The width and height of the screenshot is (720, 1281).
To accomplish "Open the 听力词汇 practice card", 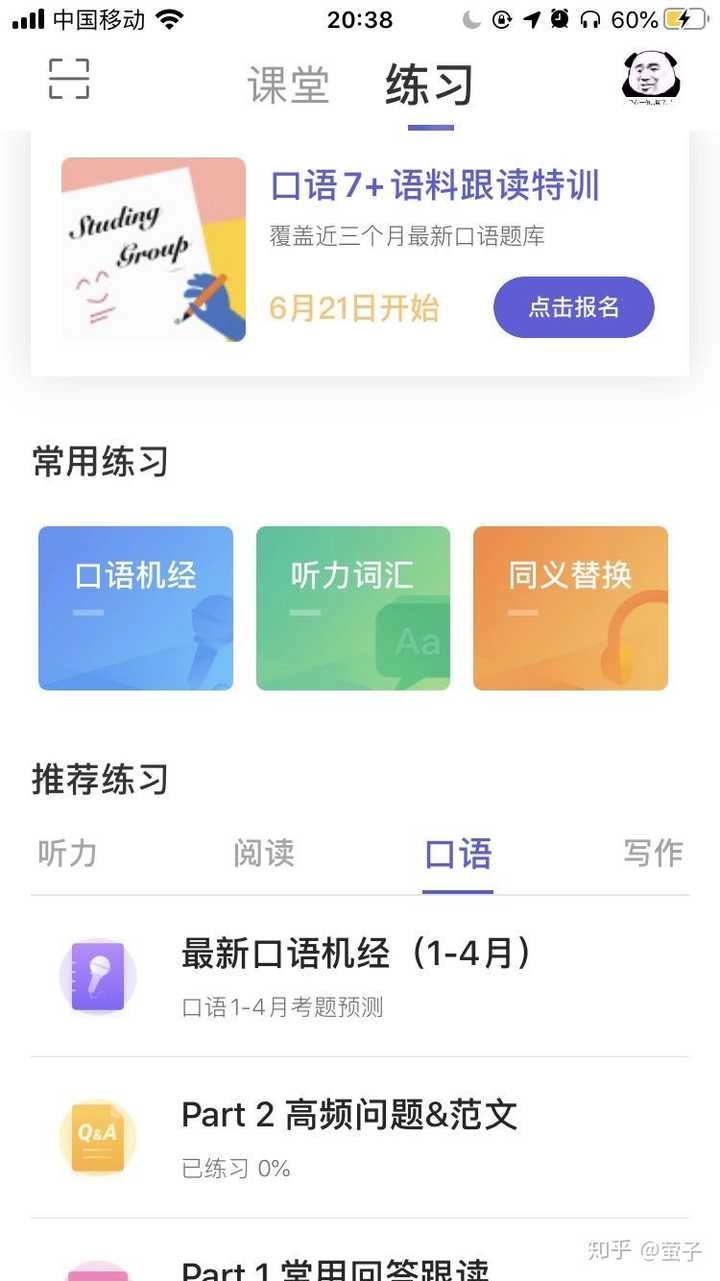I will [x=353, y=608].
